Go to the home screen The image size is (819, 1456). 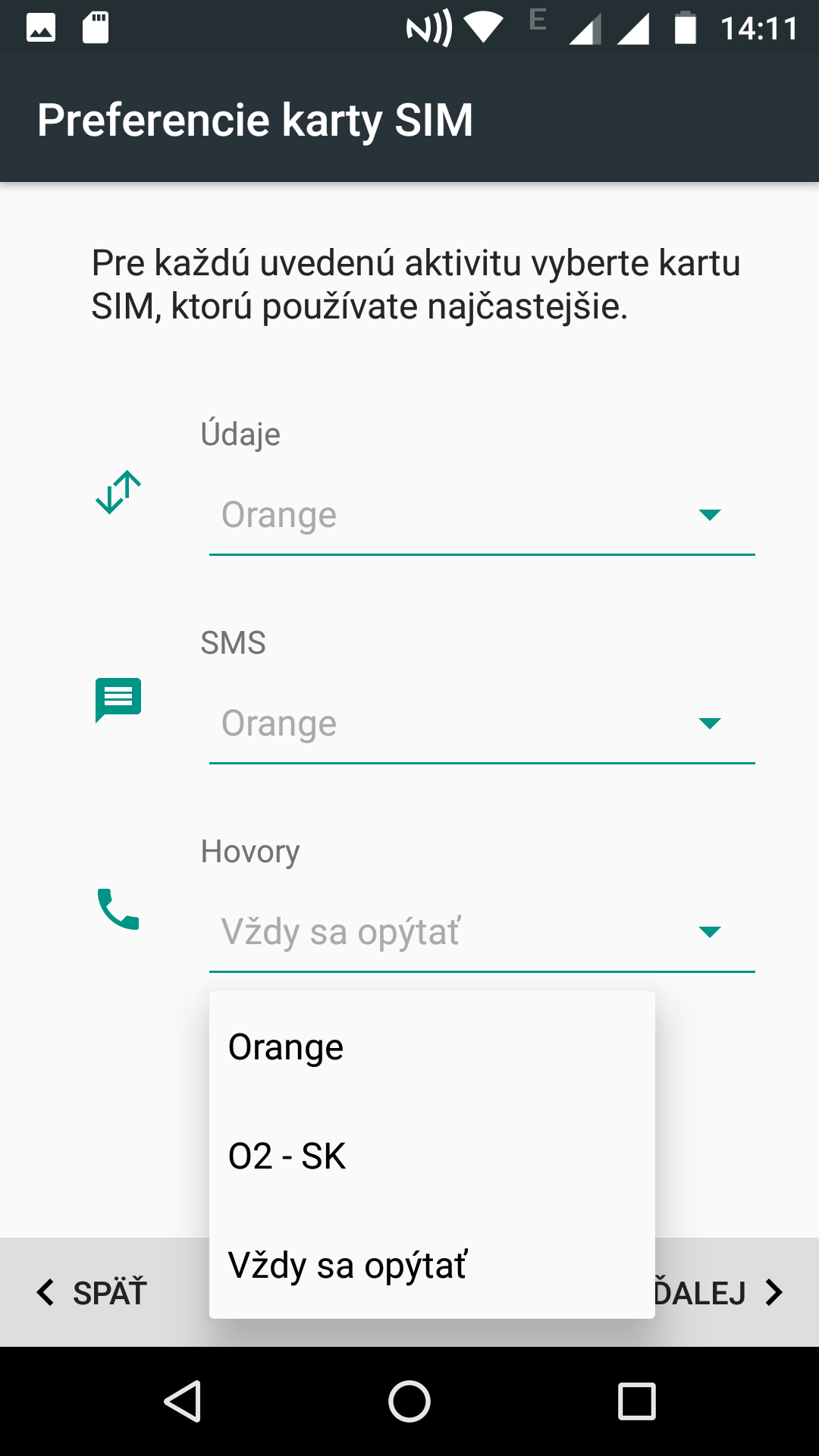pos(409,1401)
